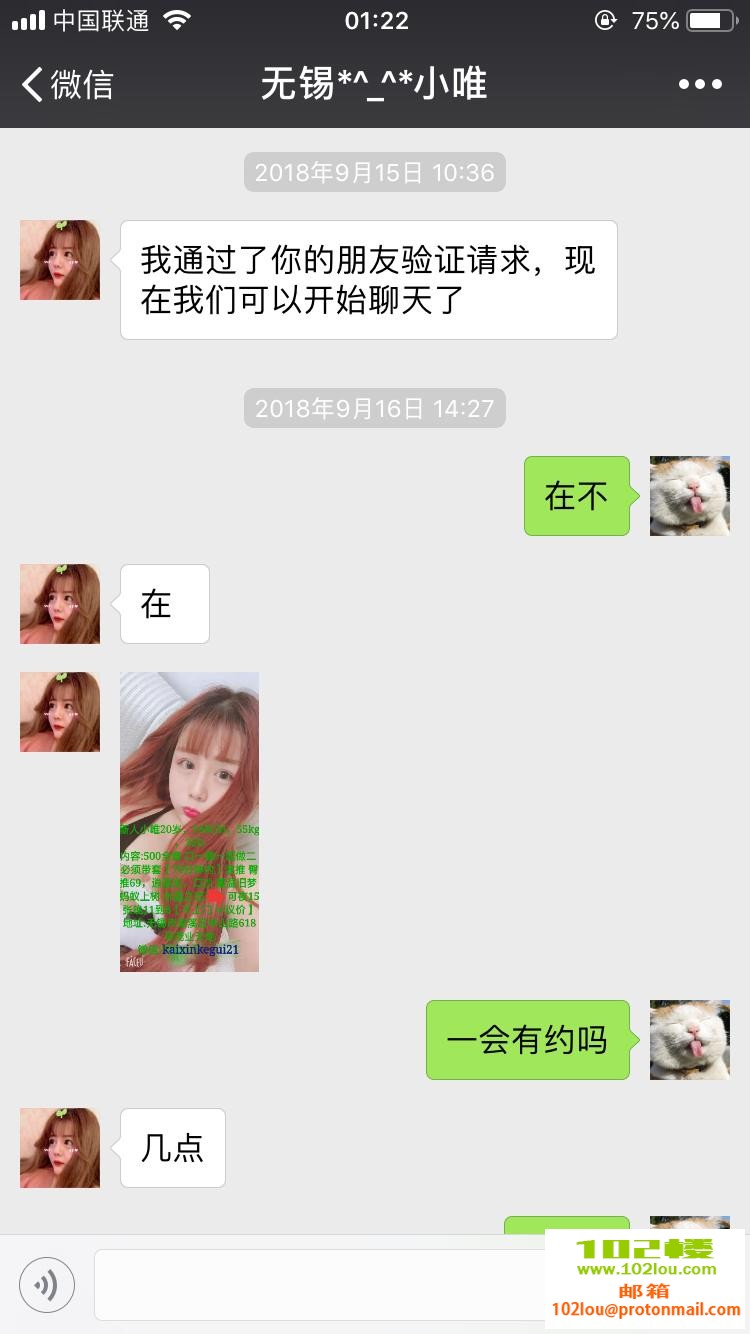Tap the voice message microphone icon
Viewport: 750px width, 1334px height.
pyautogui.click(x=46, y=1284)
